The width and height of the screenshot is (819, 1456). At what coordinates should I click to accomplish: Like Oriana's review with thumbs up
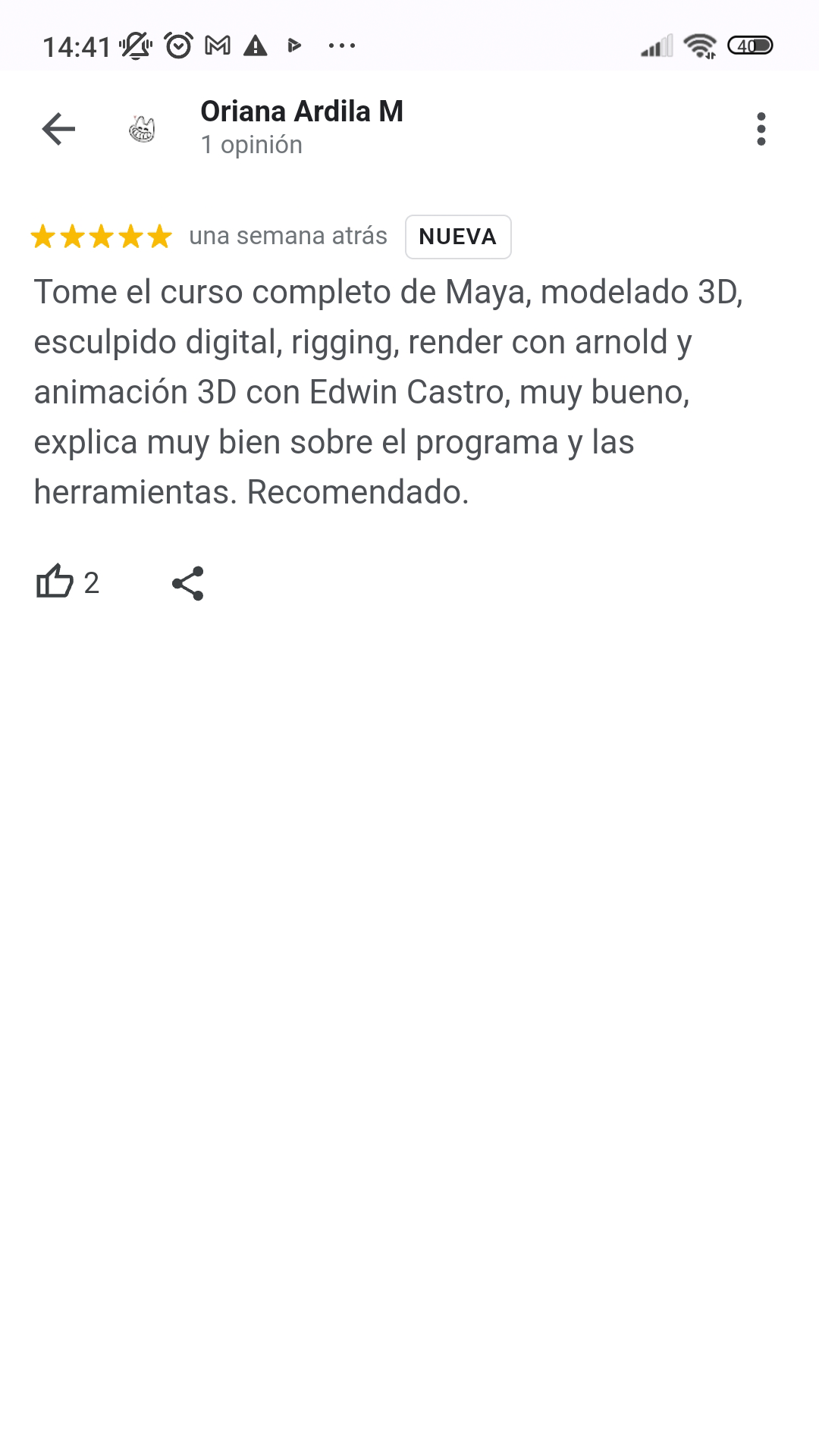pos(55,582)
